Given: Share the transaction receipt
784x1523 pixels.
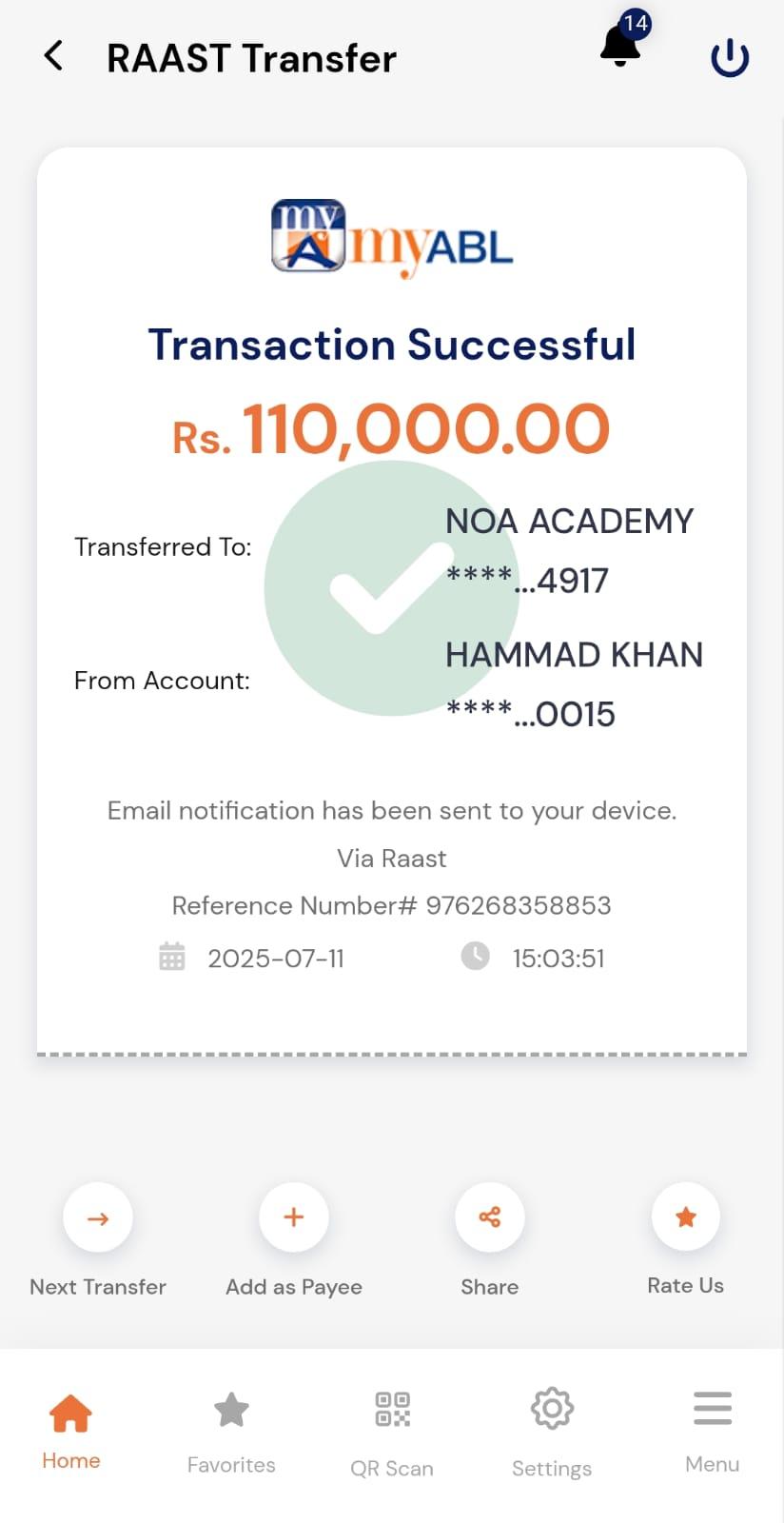Looking at the screenshot, I should click(x=490, y=1217).
